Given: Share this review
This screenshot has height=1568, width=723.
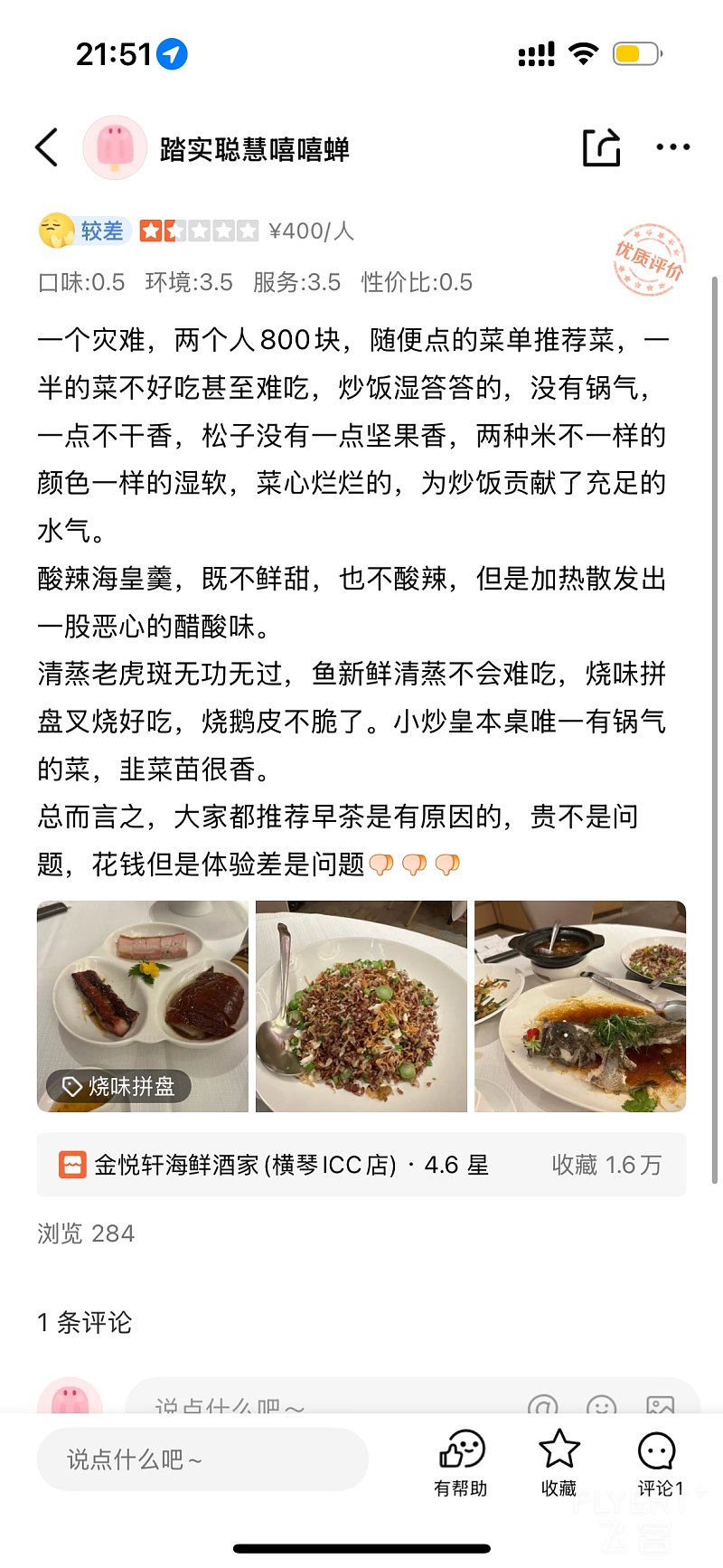Looking at the screenshot, I should 601,147.
